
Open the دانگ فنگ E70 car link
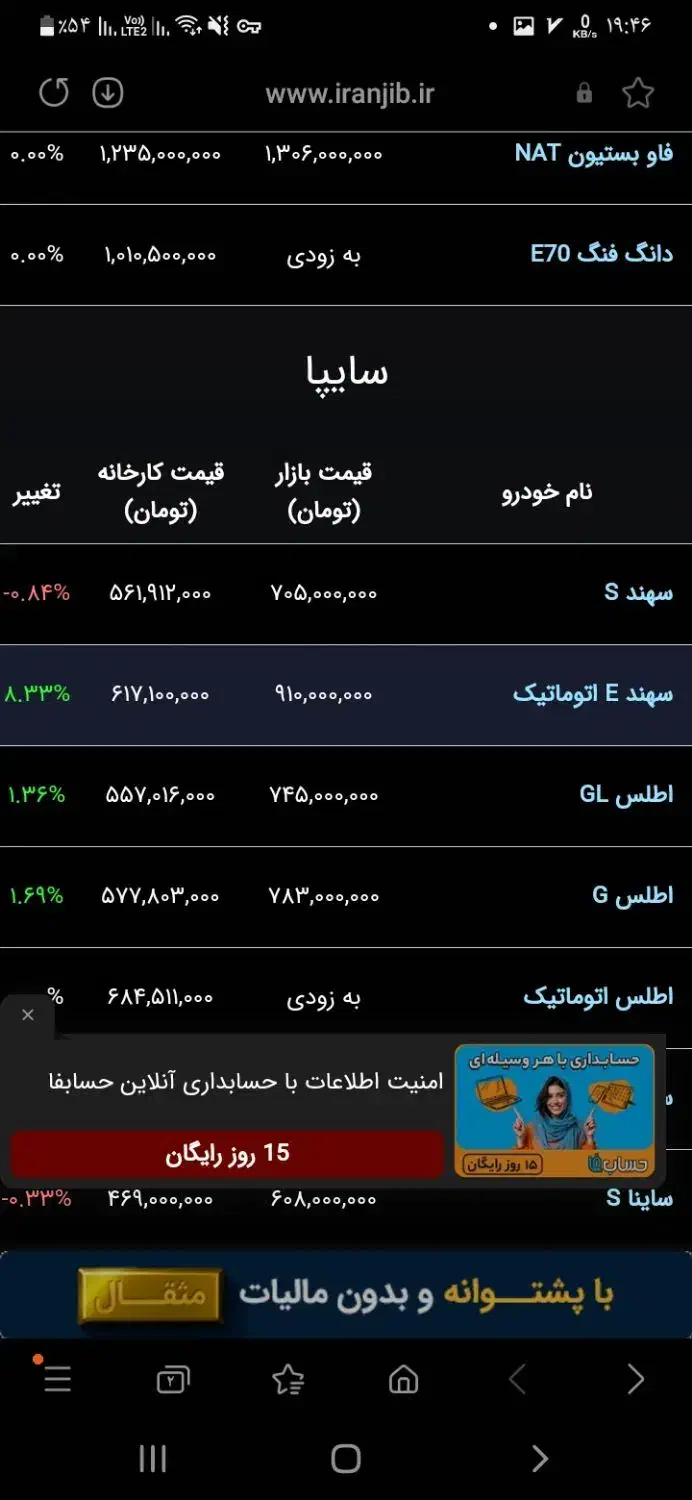pos(601,254)
